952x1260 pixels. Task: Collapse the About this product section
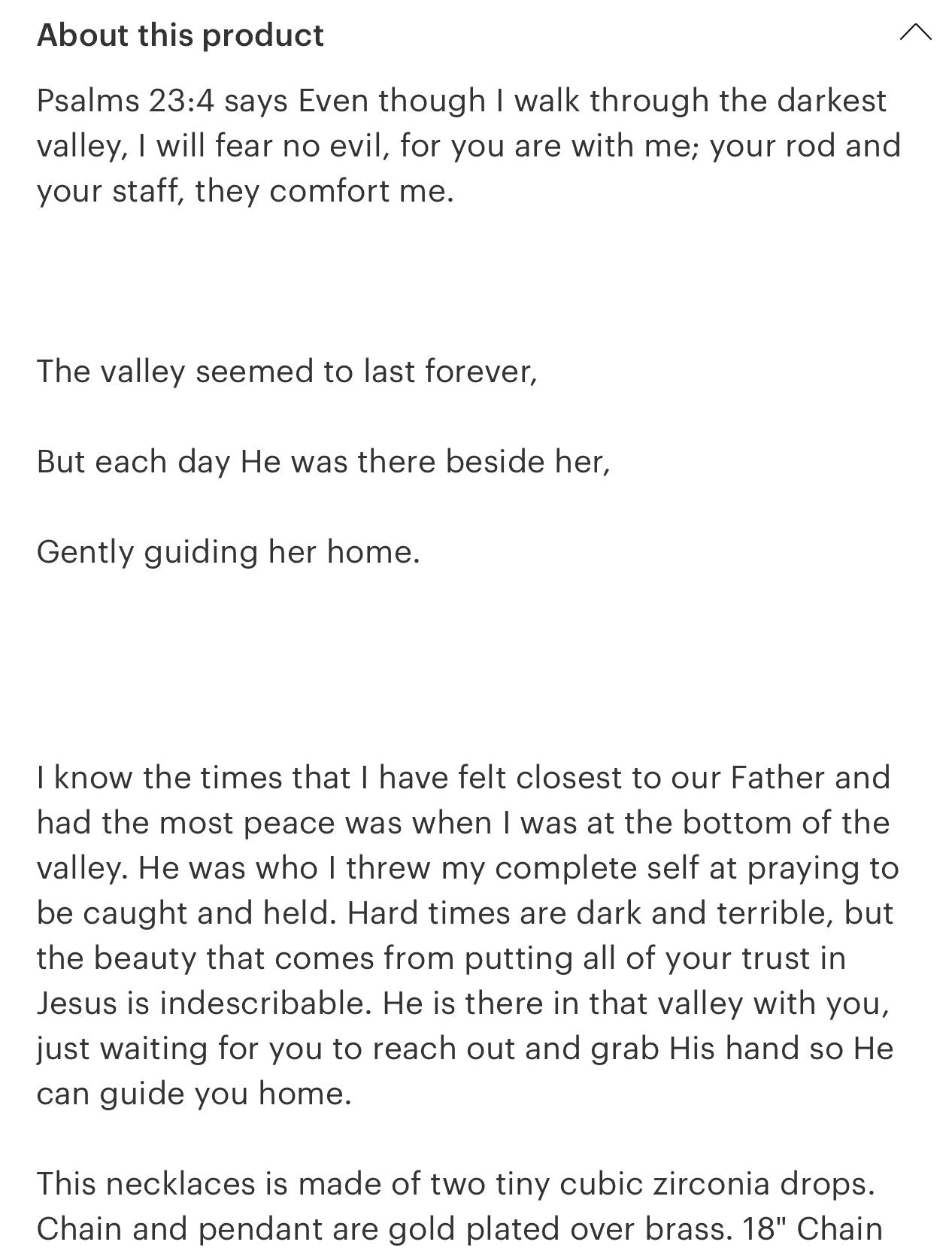[914, 33]
